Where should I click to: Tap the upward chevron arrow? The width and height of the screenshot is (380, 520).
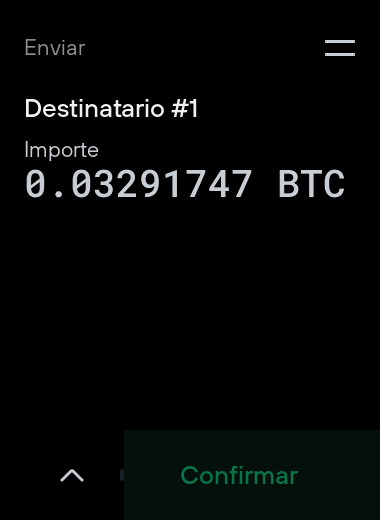tap(72, 475)
